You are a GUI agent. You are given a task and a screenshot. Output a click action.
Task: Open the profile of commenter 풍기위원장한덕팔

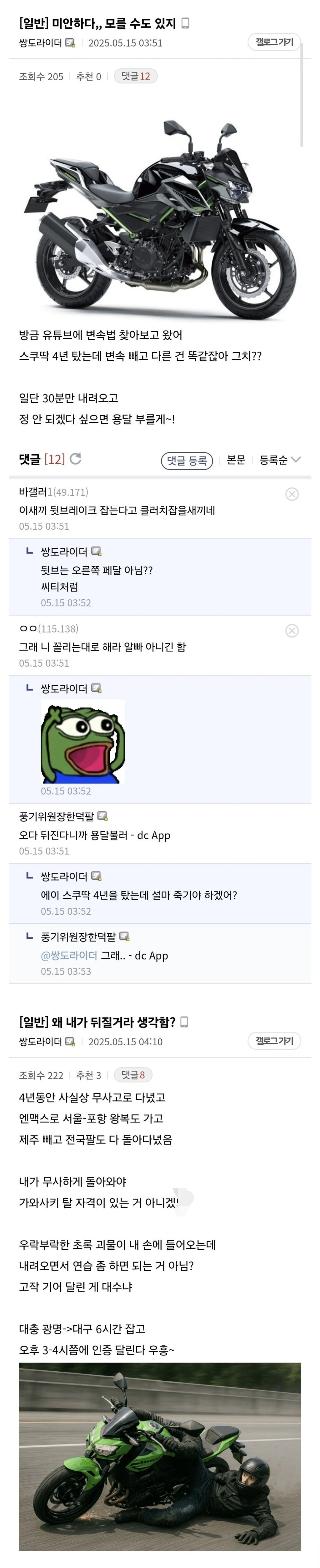[57, 816]
